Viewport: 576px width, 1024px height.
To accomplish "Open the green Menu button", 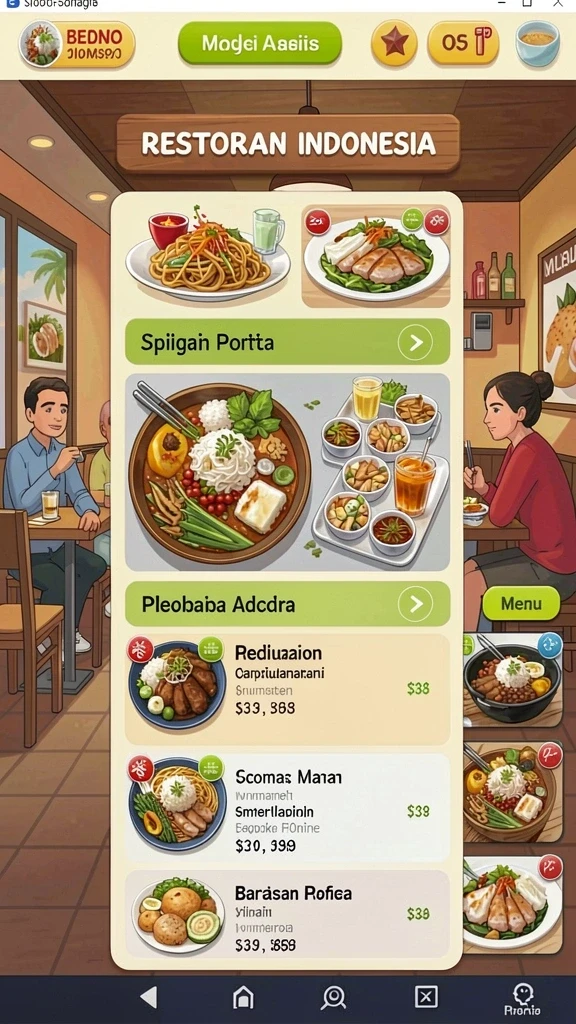I will [x=521, y=603].
